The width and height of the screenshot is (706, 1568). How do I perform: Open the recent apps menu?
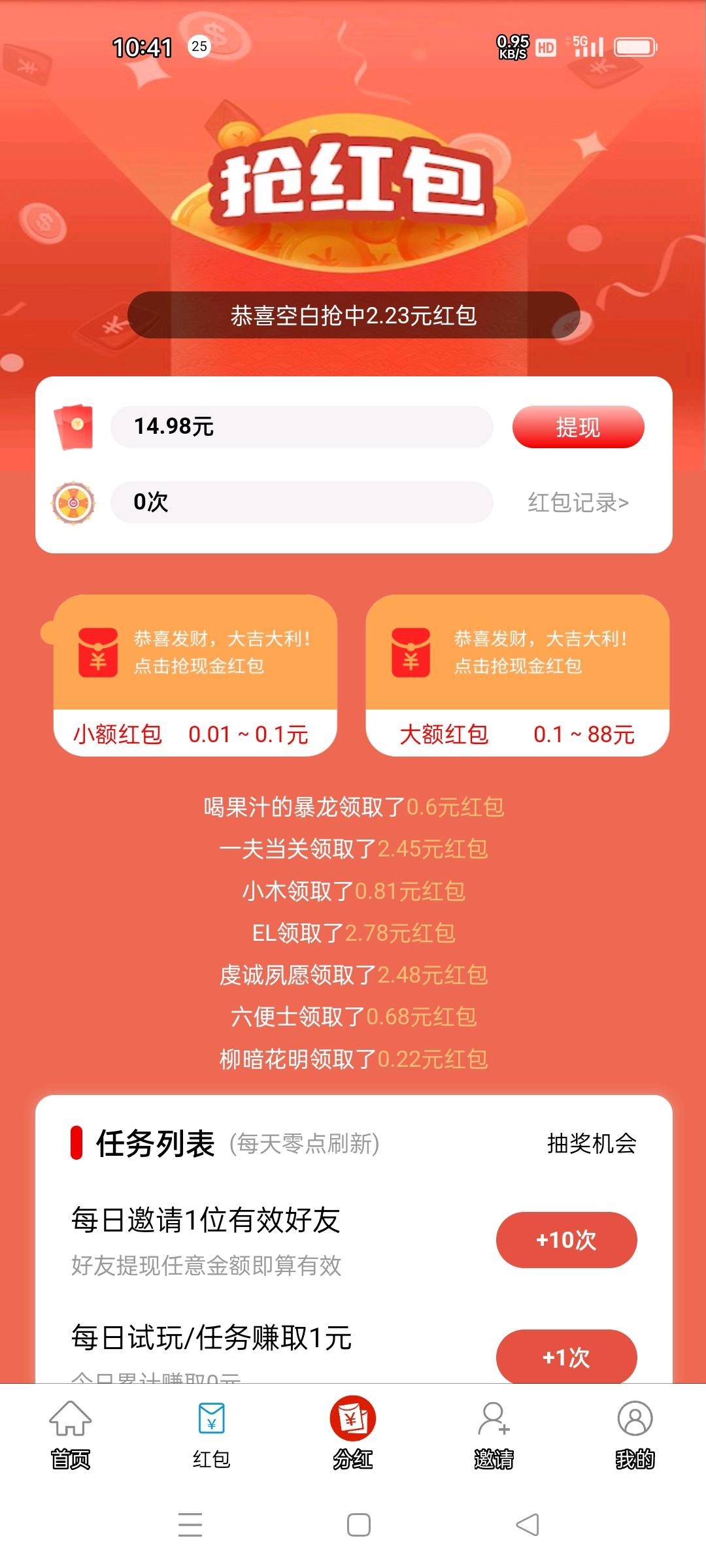pos(190,1525)
